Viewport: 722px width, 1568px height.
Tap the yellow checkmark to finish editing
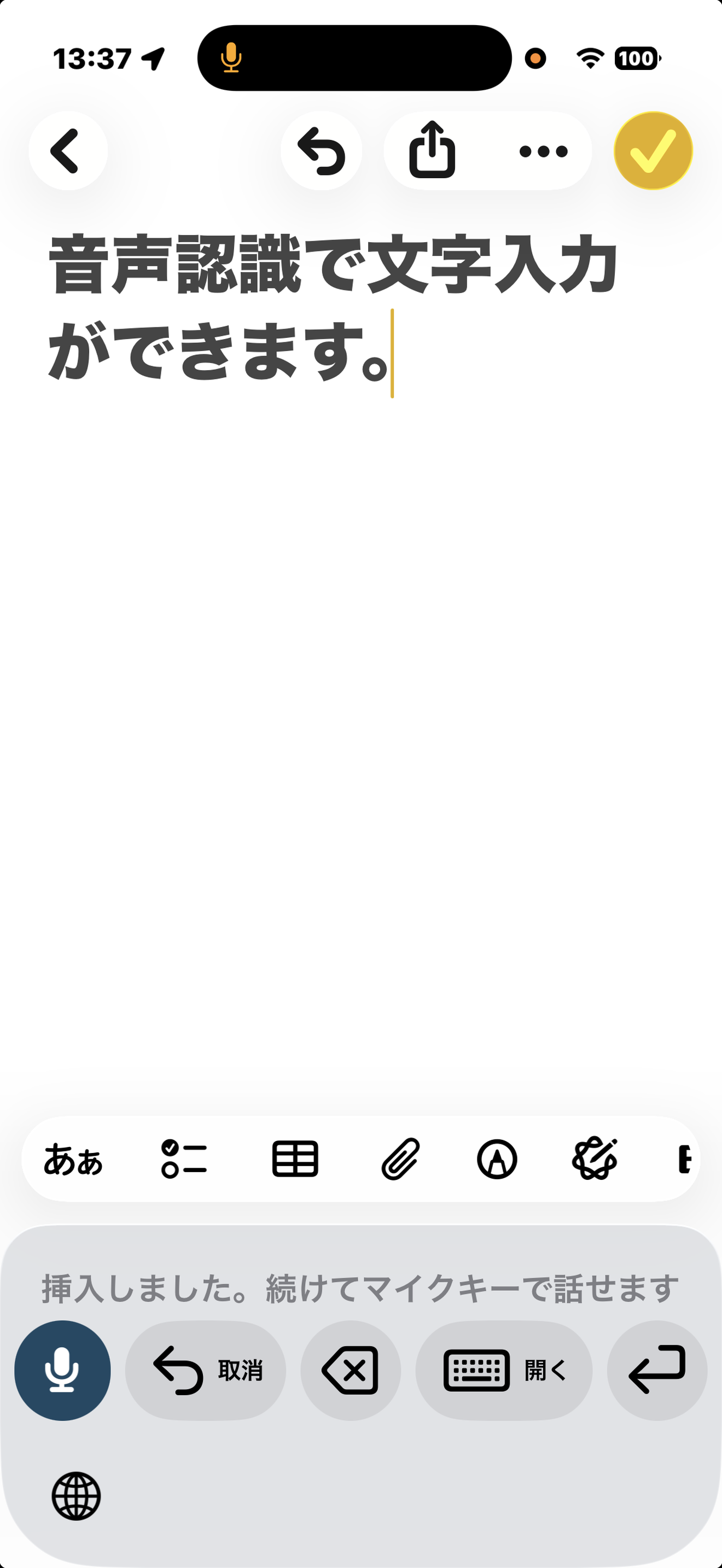(x=653, y=150)
